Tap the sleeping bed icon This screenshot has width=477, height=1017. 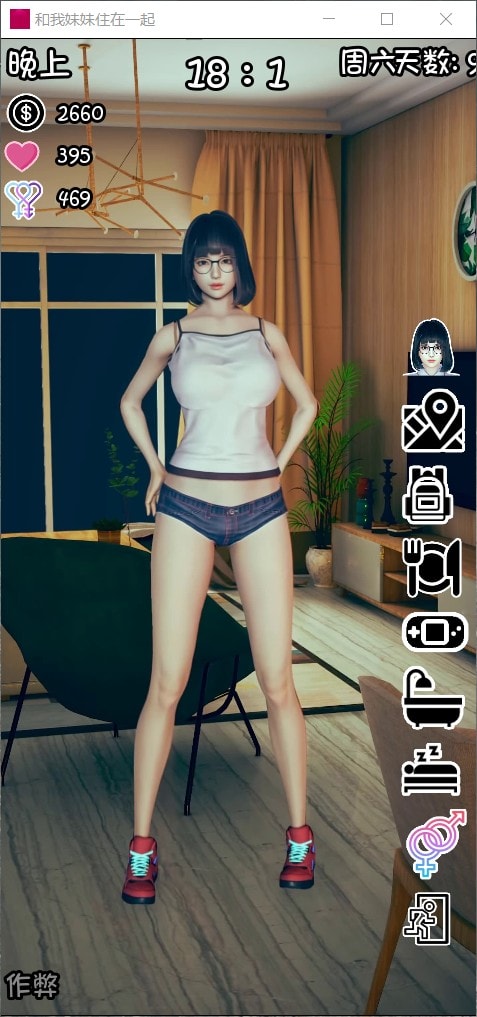pos(431,769)
